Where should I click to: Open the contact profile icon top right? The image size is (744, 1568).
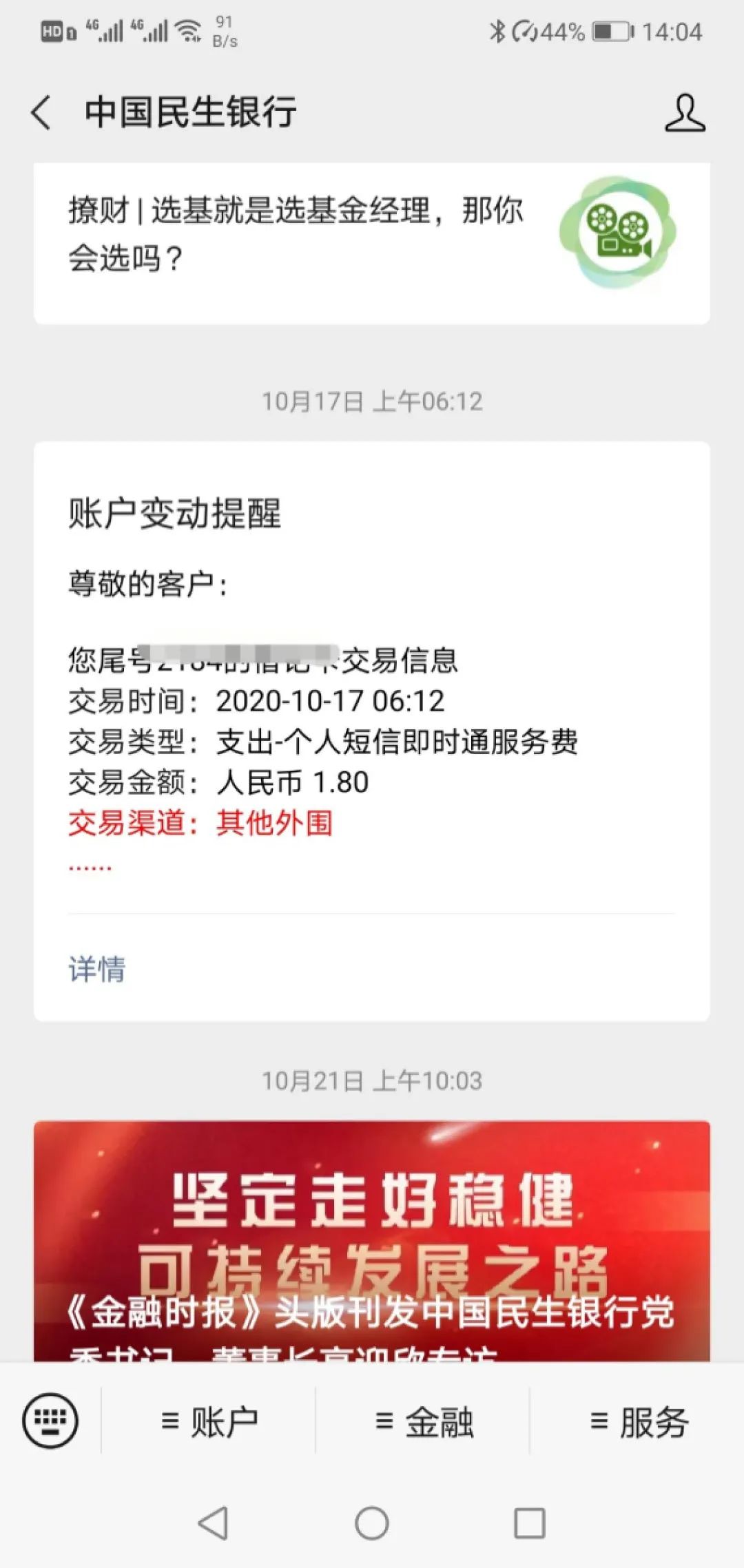click(x=684, y=113)
